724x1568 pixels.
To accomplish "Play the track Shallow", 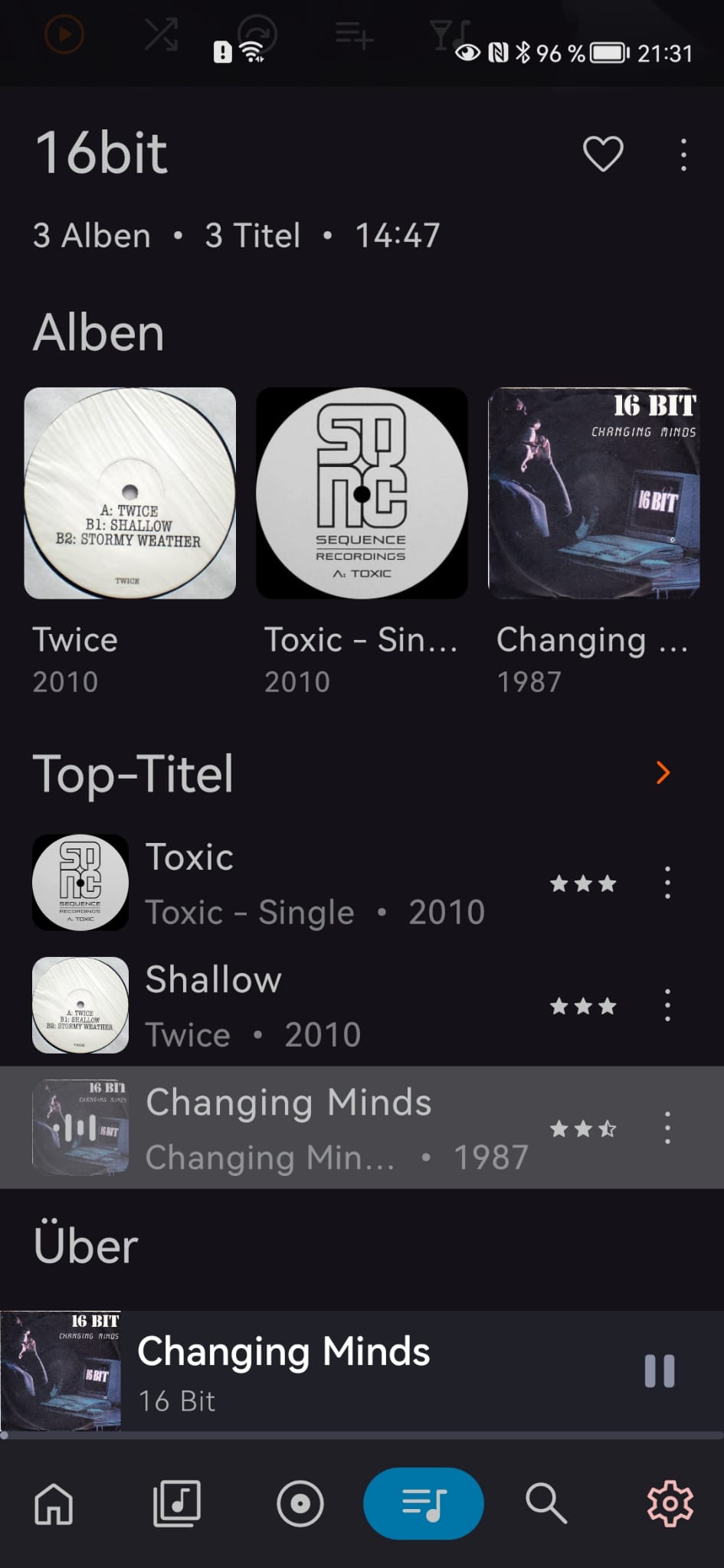I will click(314, 1005).
